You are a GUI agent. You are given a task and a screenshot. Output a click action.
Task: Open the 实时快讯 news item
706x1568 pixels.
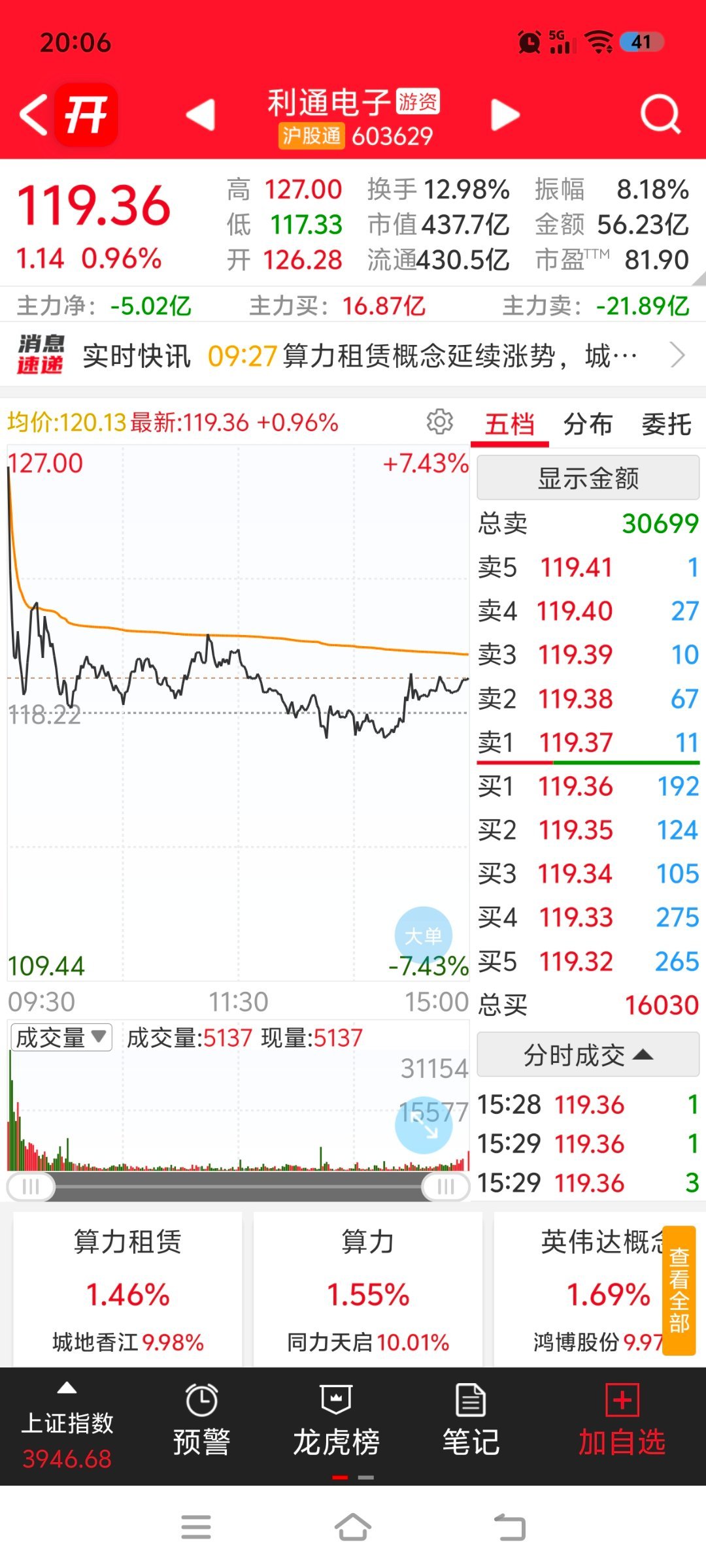[x=353, y=356]
